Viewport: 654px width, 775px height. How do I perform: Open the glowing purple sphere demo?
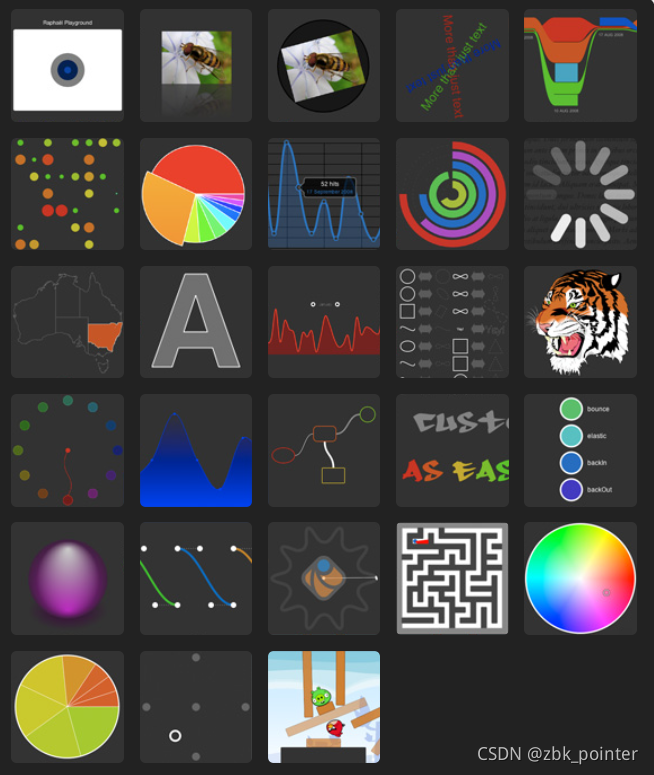pyautogui.click(x=67, y=578)
